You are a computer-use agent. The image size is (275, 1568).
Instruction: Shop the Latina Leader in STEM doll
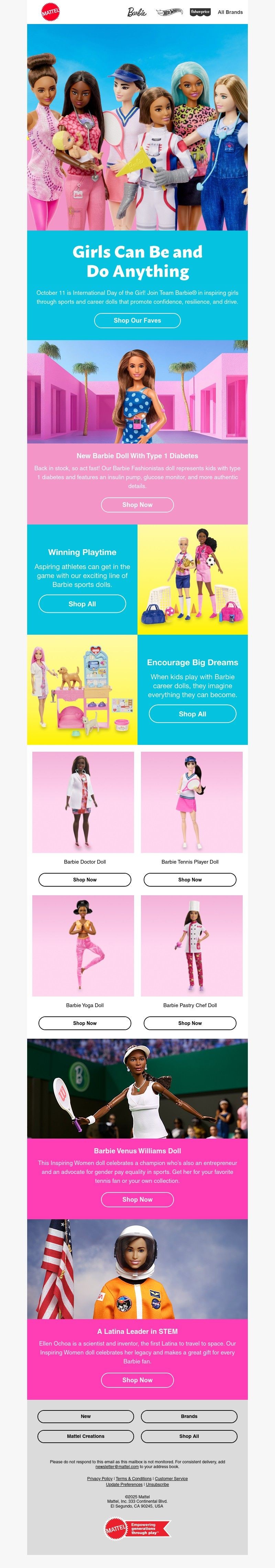[137, 1380]
